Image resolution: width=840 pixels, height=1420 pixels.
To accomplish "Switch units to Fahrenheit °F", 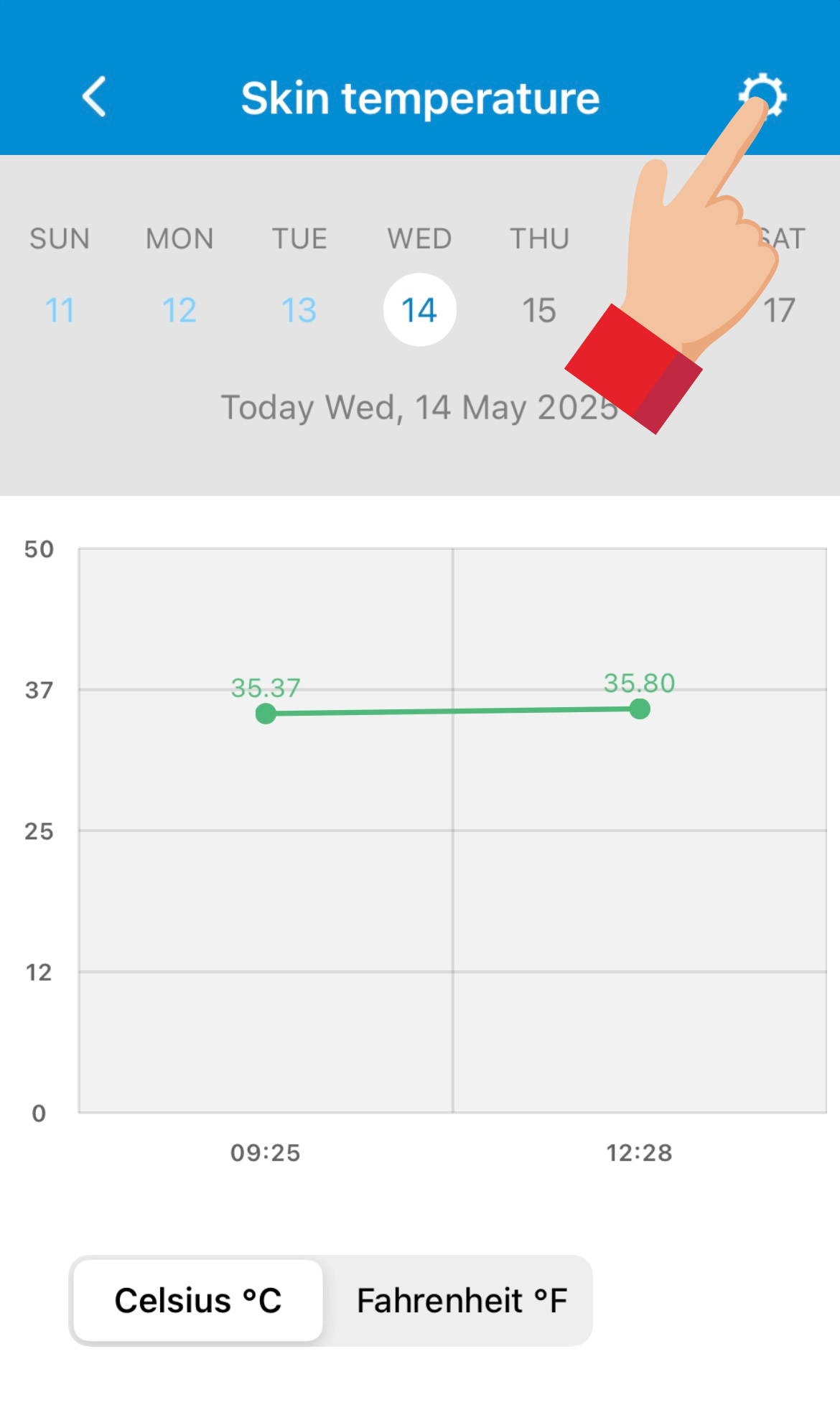I will [462, 1300].
